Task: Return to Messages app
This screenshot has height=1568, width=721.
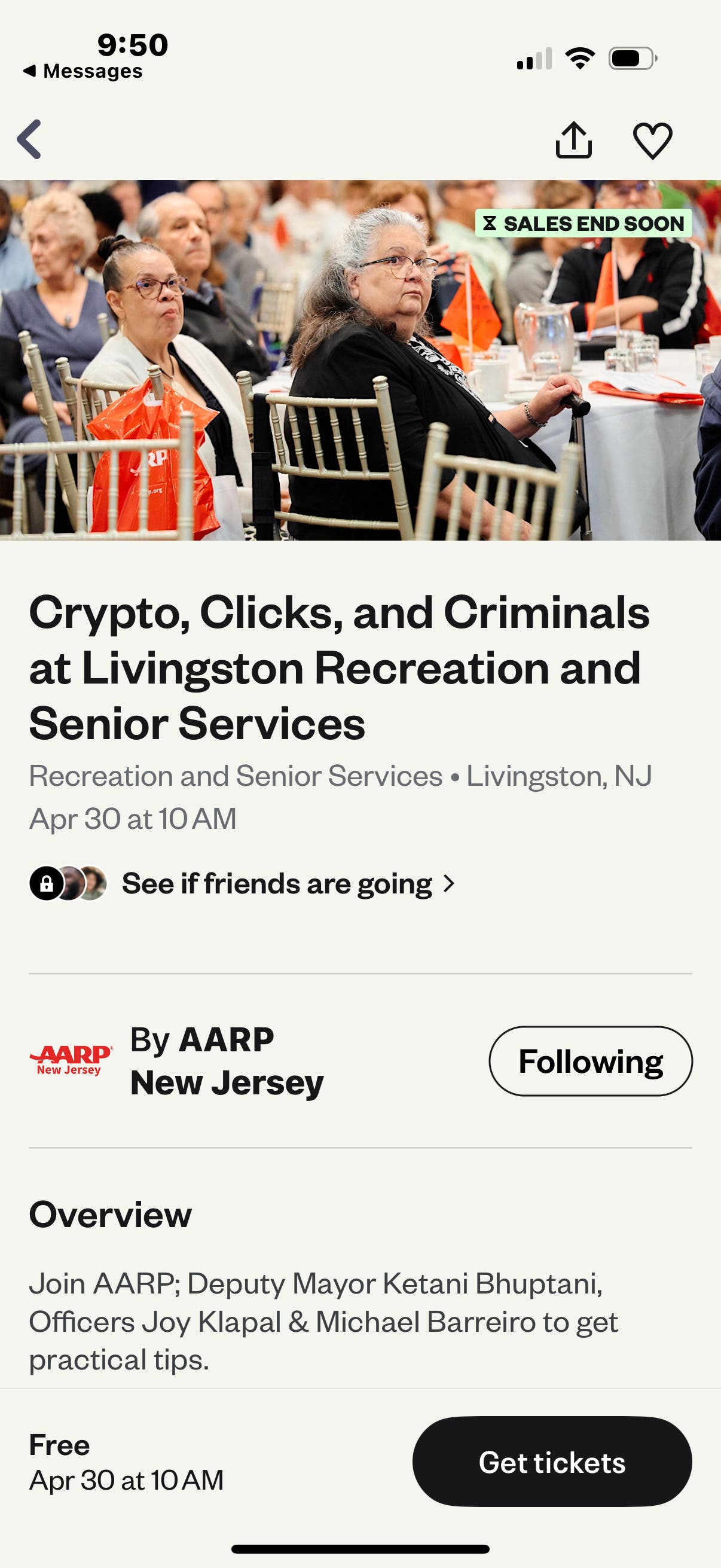Action: point(83,71)
